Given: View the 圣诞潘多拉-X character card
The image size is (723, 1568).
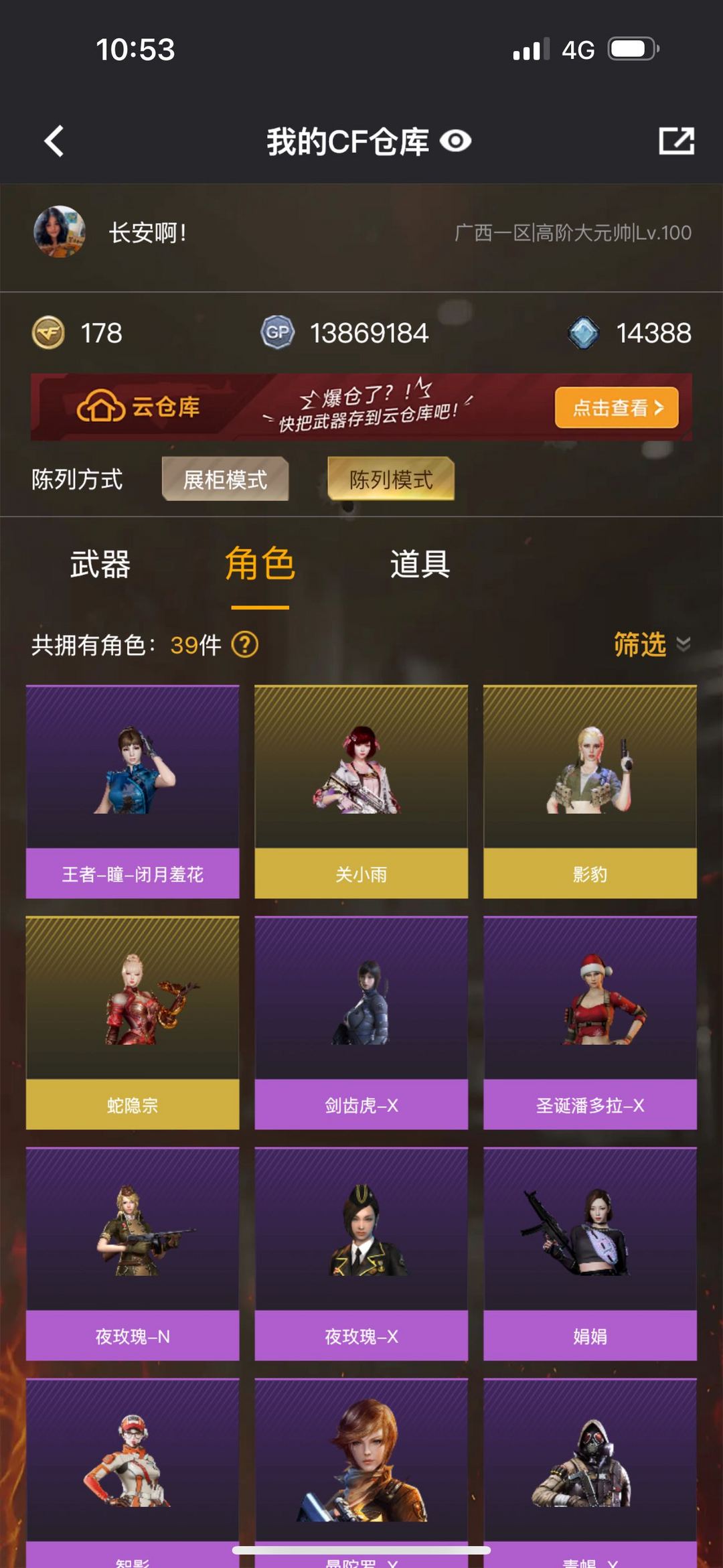Looking at the screenshot, I should coord(590,1022).
